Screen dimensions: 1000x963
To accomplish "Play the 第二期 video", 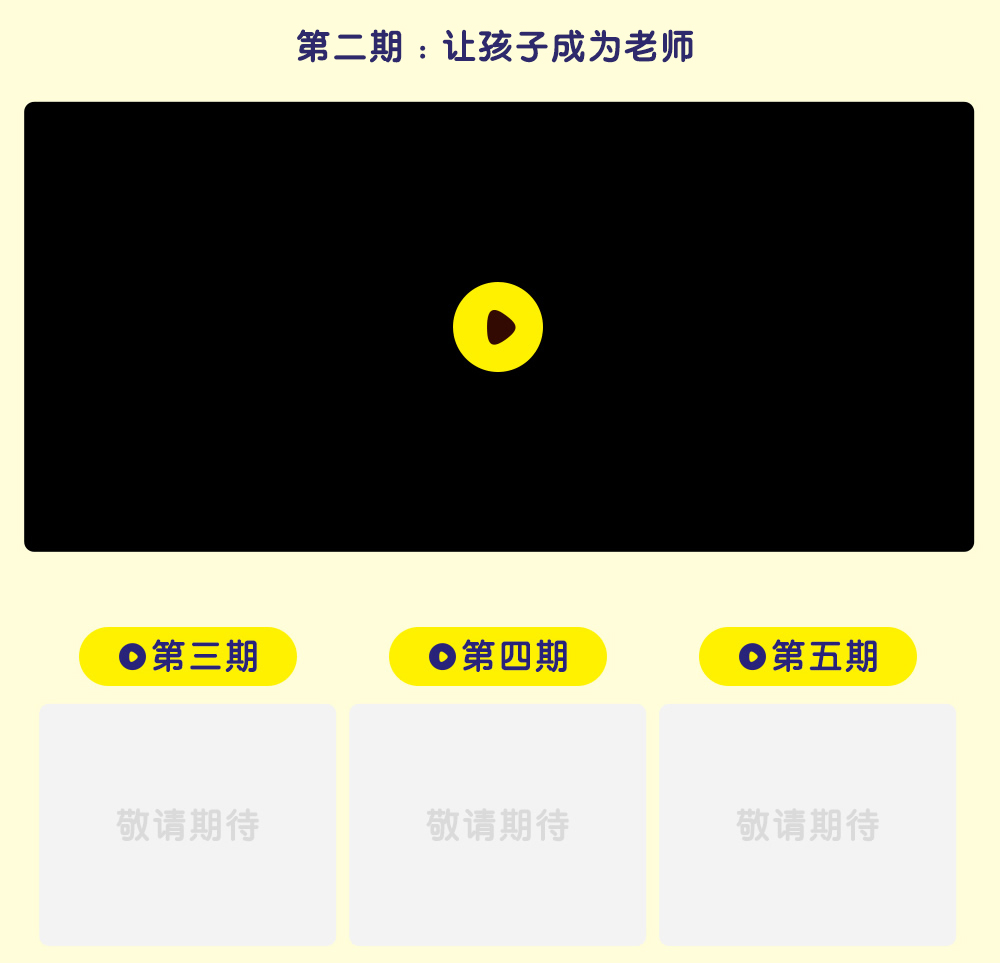I will 498,327.
